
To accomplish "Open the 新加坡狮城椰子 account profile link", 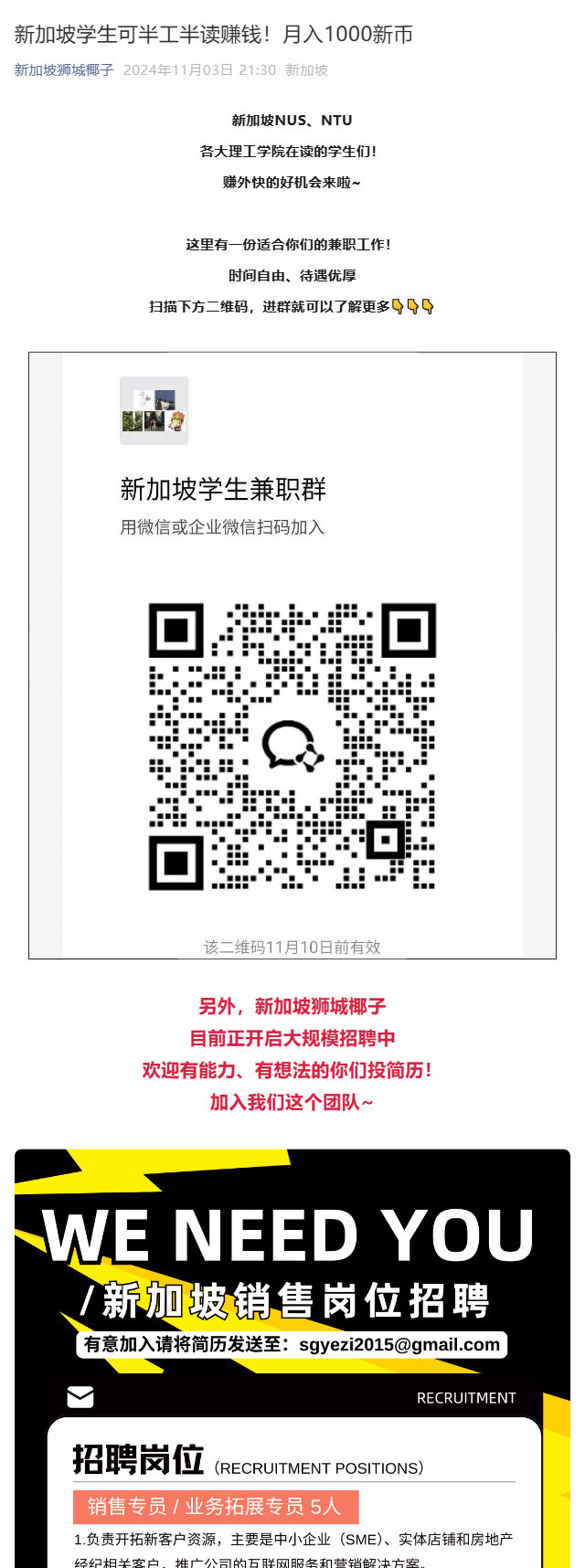I will coord(64,70).
